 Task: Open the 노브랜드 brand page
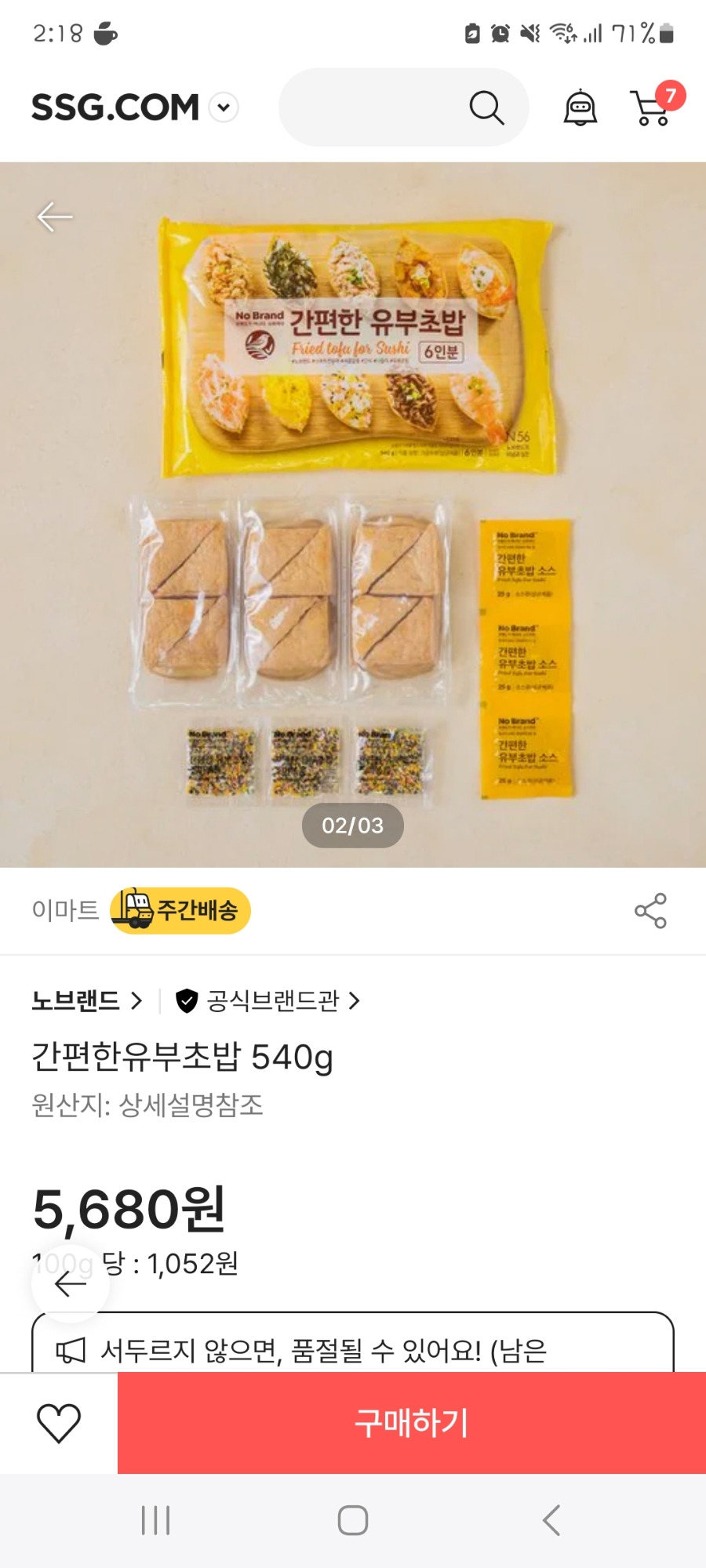[86, 1000]
